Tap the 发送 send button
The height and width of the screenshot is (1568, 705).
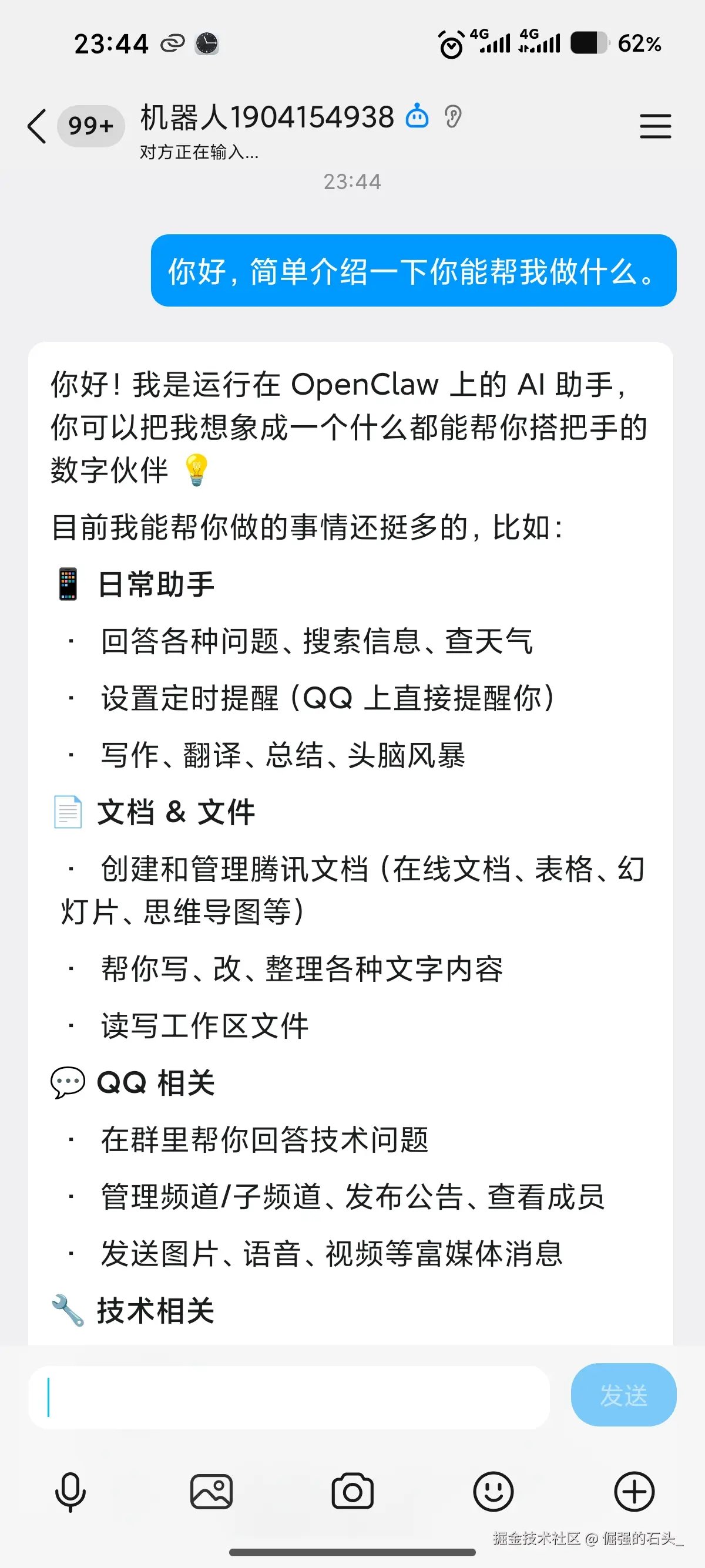[x=623, y=1395]
